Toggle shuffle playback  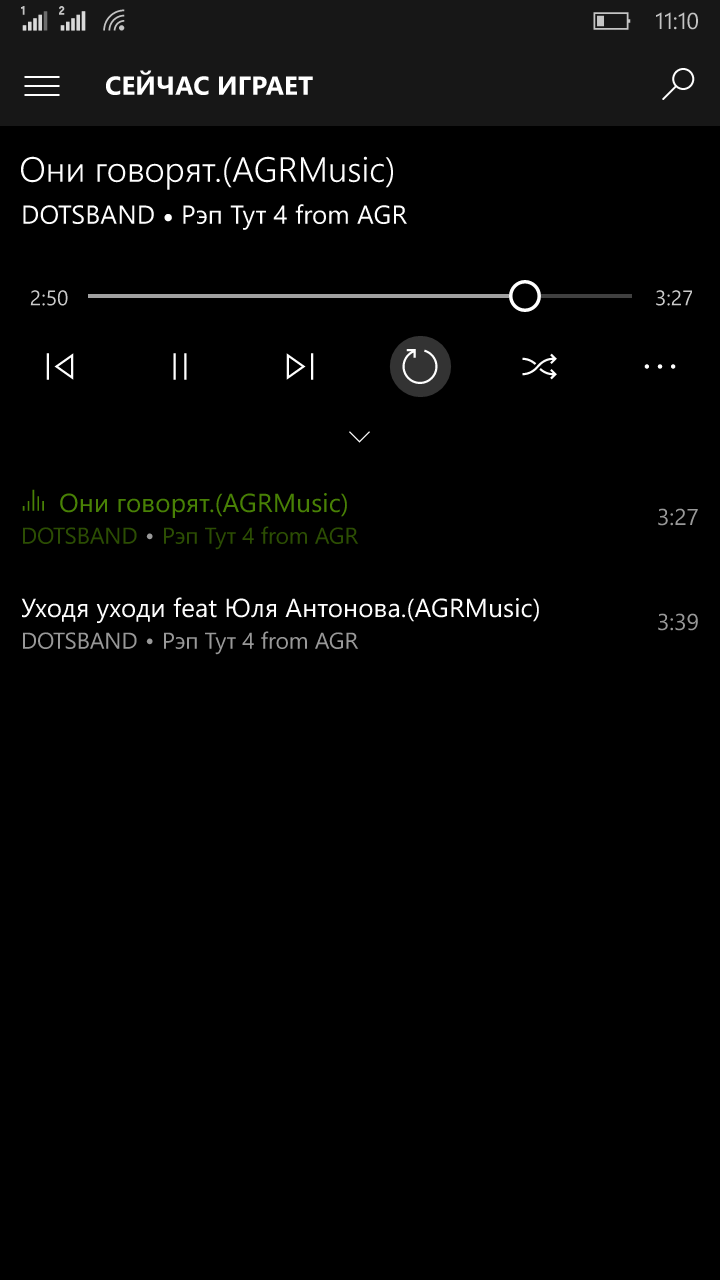pos(540,367)
